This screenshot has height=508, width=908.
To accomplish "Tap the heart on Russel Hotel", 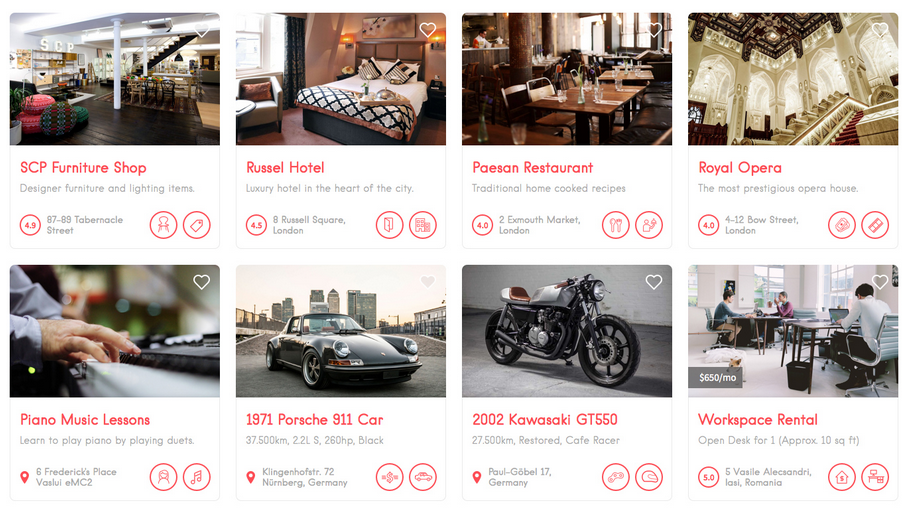I will [428, 31].
